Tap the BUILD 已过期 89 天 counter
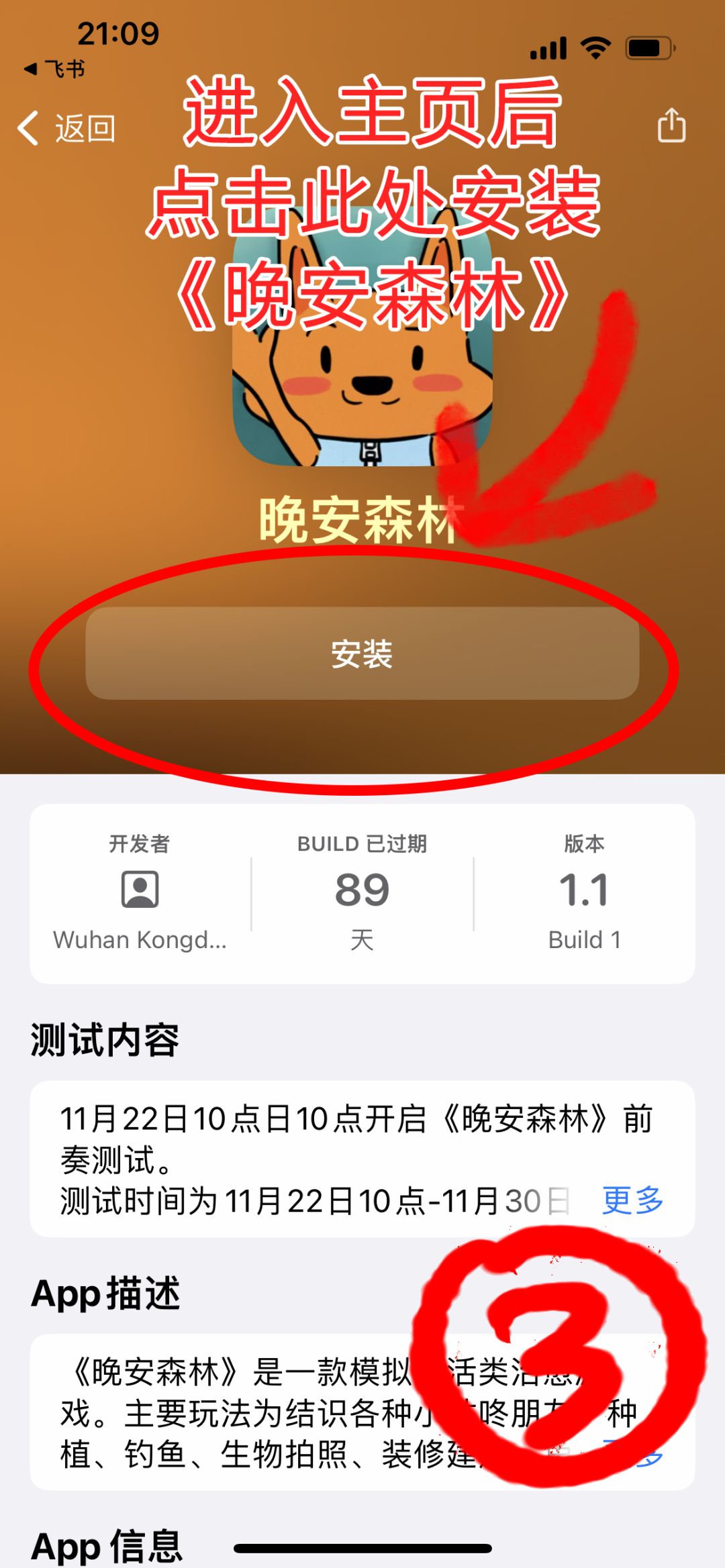This screenshot has width=725, height=1568. point(362,889)
